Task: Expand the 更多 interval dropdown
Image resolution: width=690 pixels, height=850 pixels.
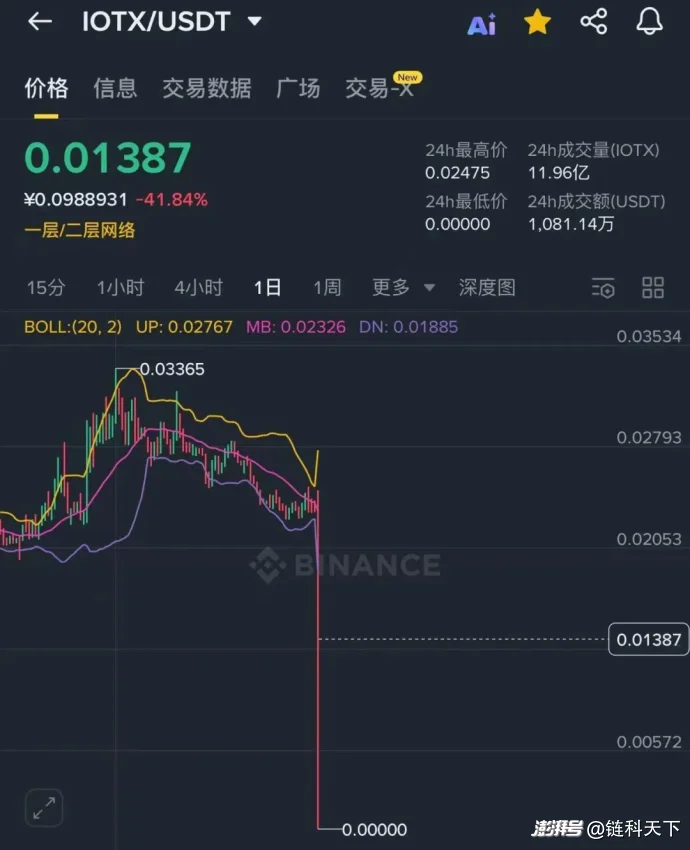Action: (x=403, y=288)
